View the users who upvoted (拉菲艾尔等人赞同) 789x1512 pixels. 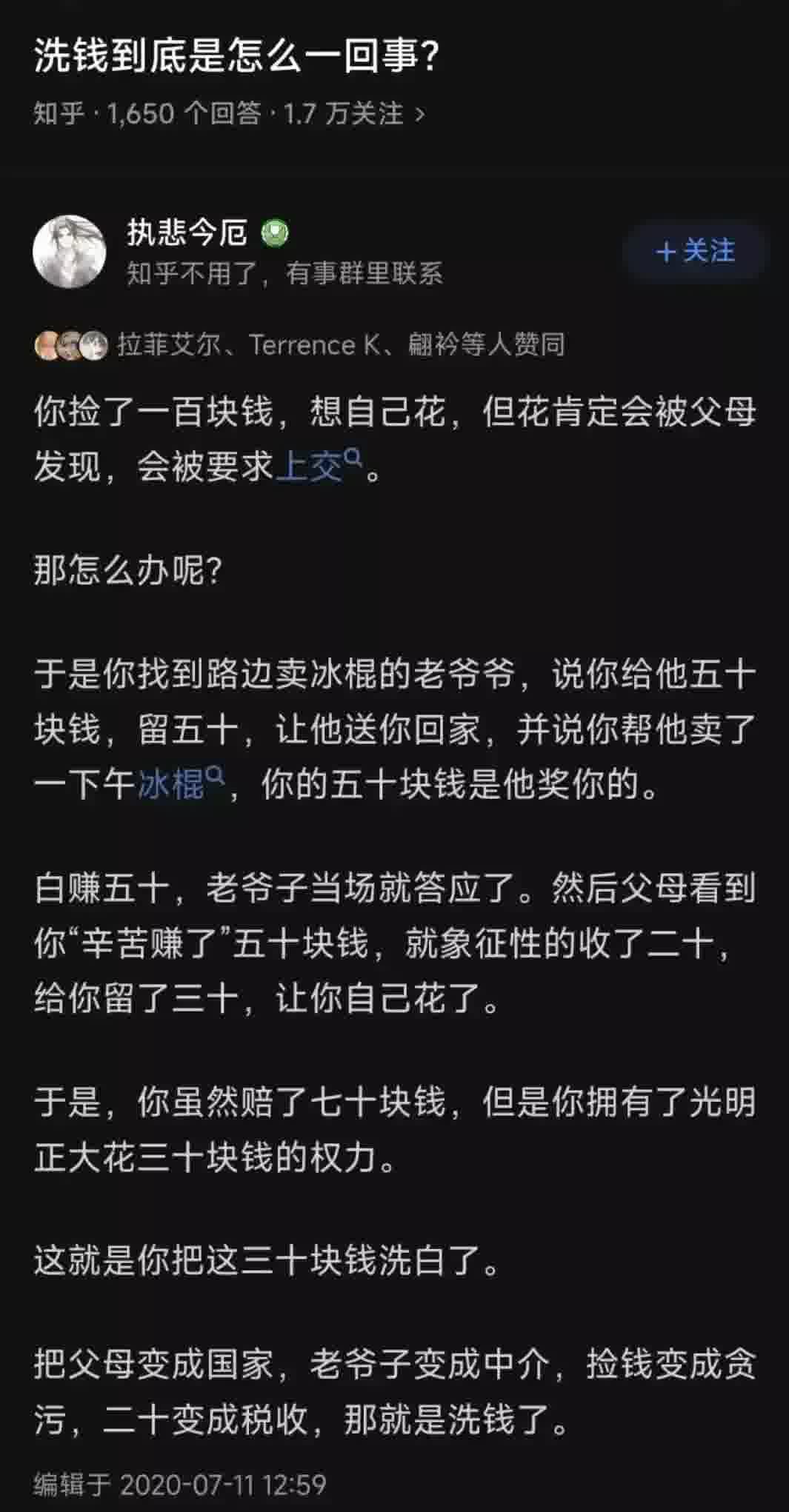click(x=299, y=345)
